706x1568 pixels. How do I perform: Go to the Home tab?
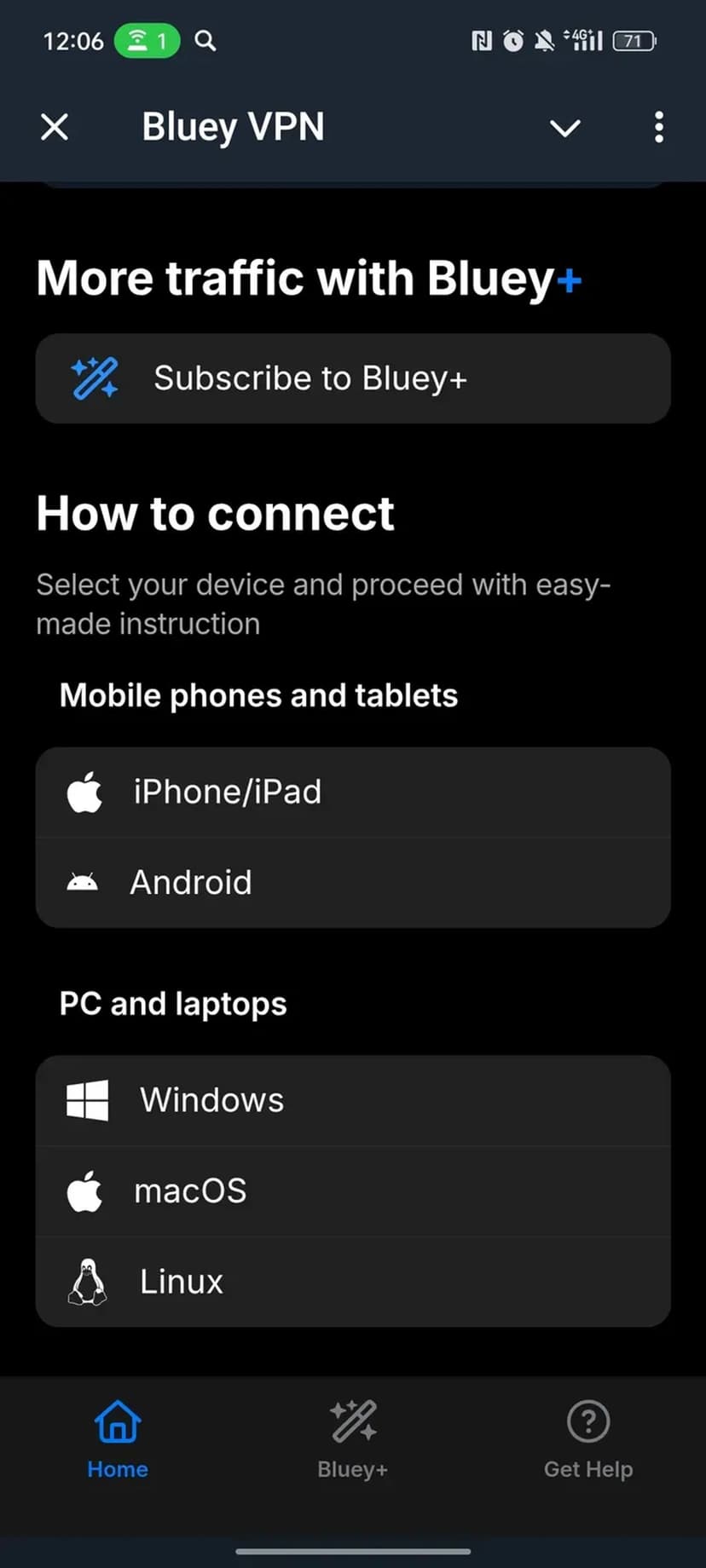click(118, 1438)
